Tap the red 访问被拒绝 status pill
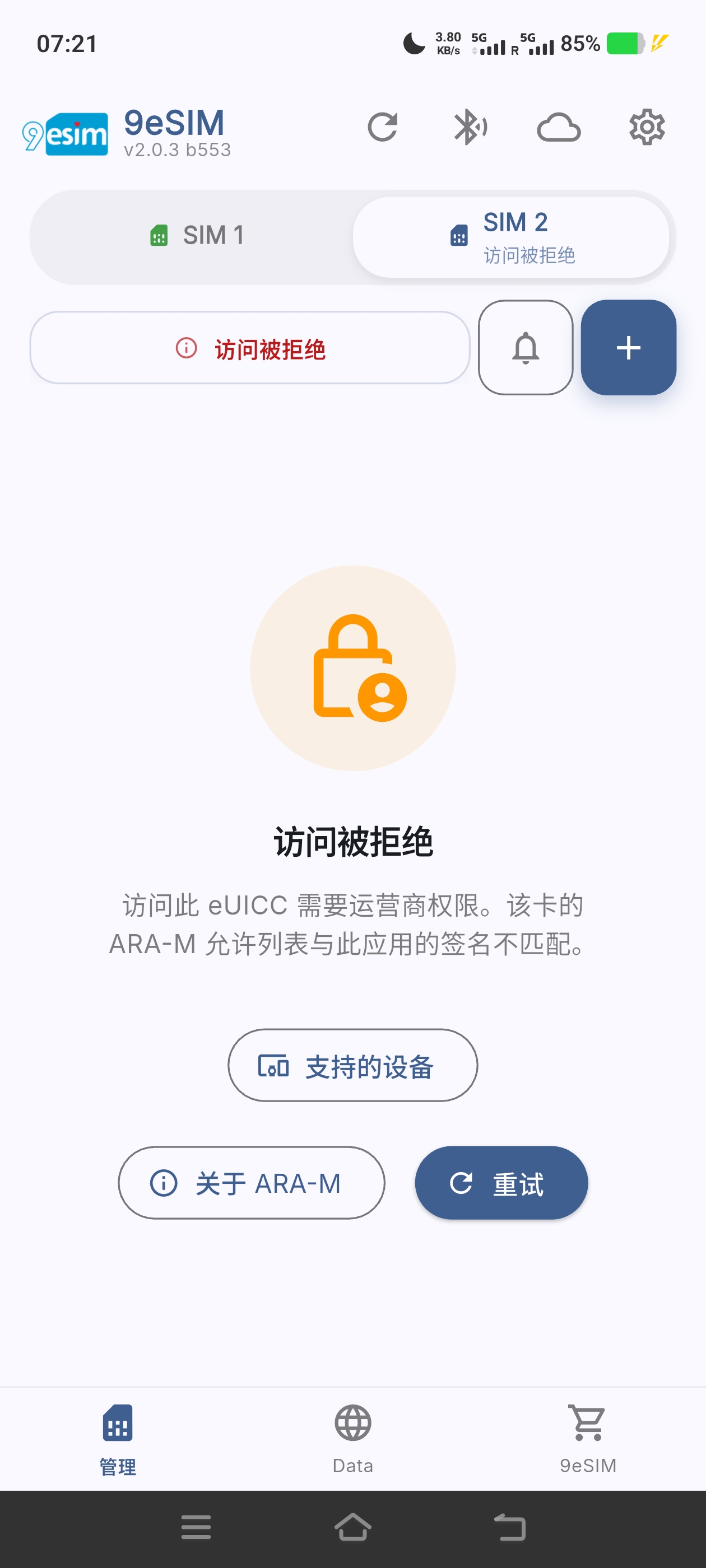 tap(250, 348)
